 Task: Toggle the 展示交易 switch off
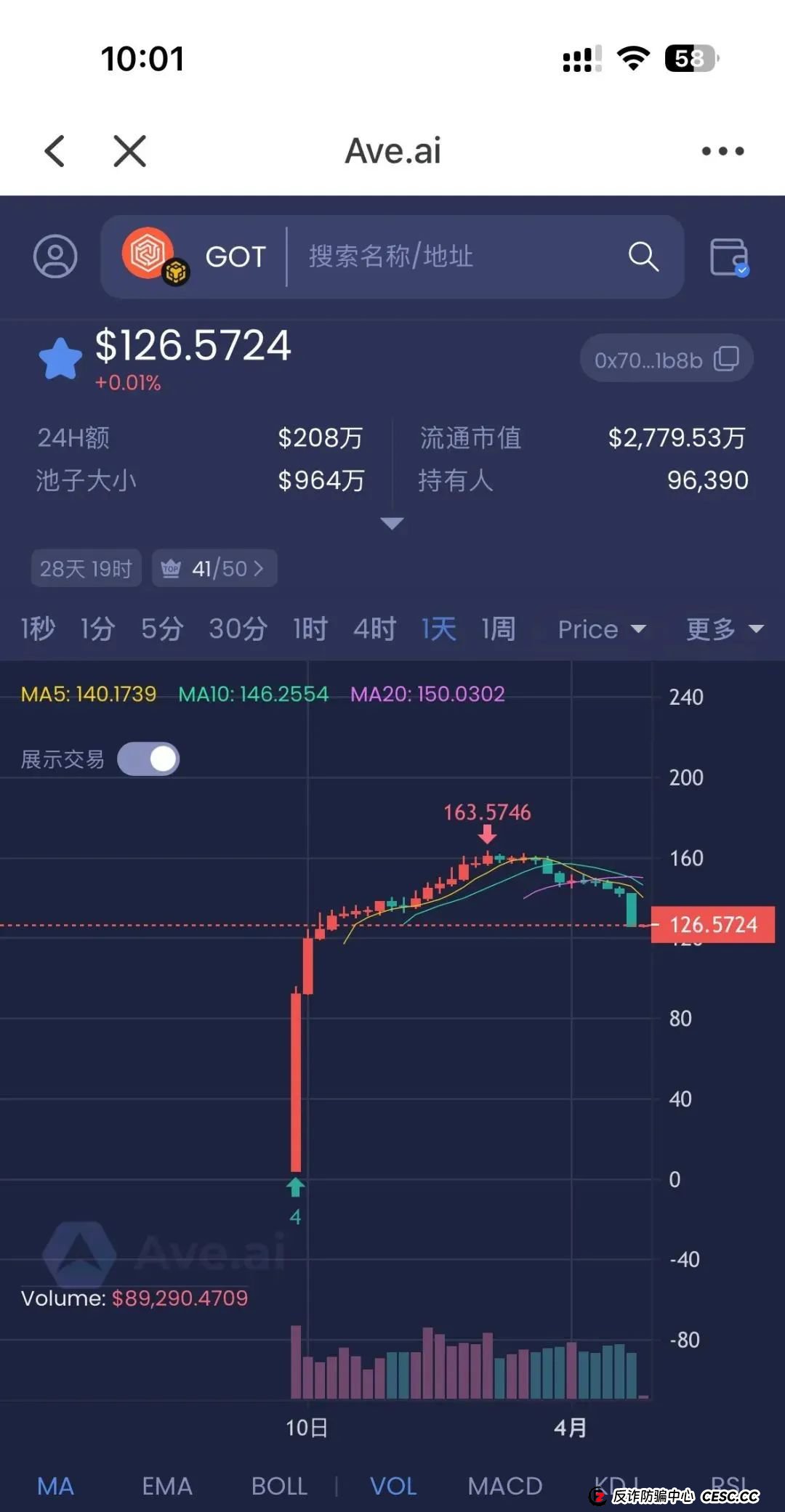coord(148,758)
